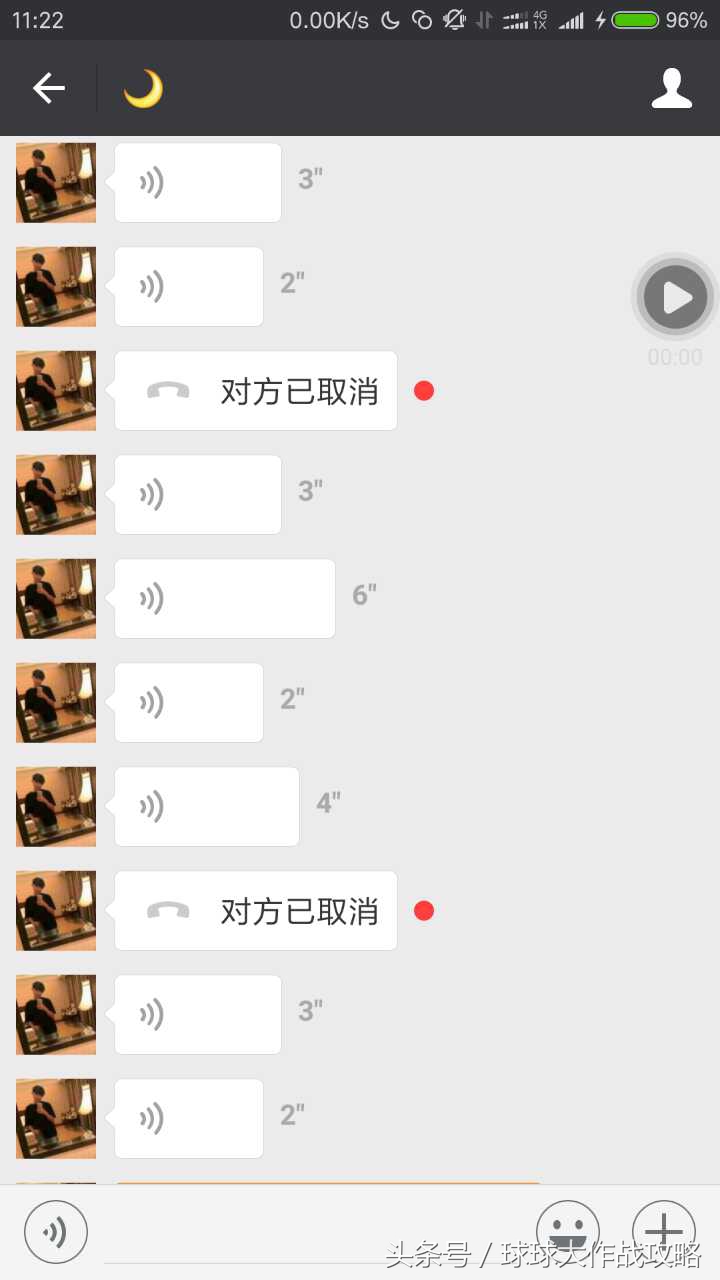Tap the moon status icon in the title bar
The width and height of the screenshot is (720, 1280).
pyautogui.click(x=142, y=88)
